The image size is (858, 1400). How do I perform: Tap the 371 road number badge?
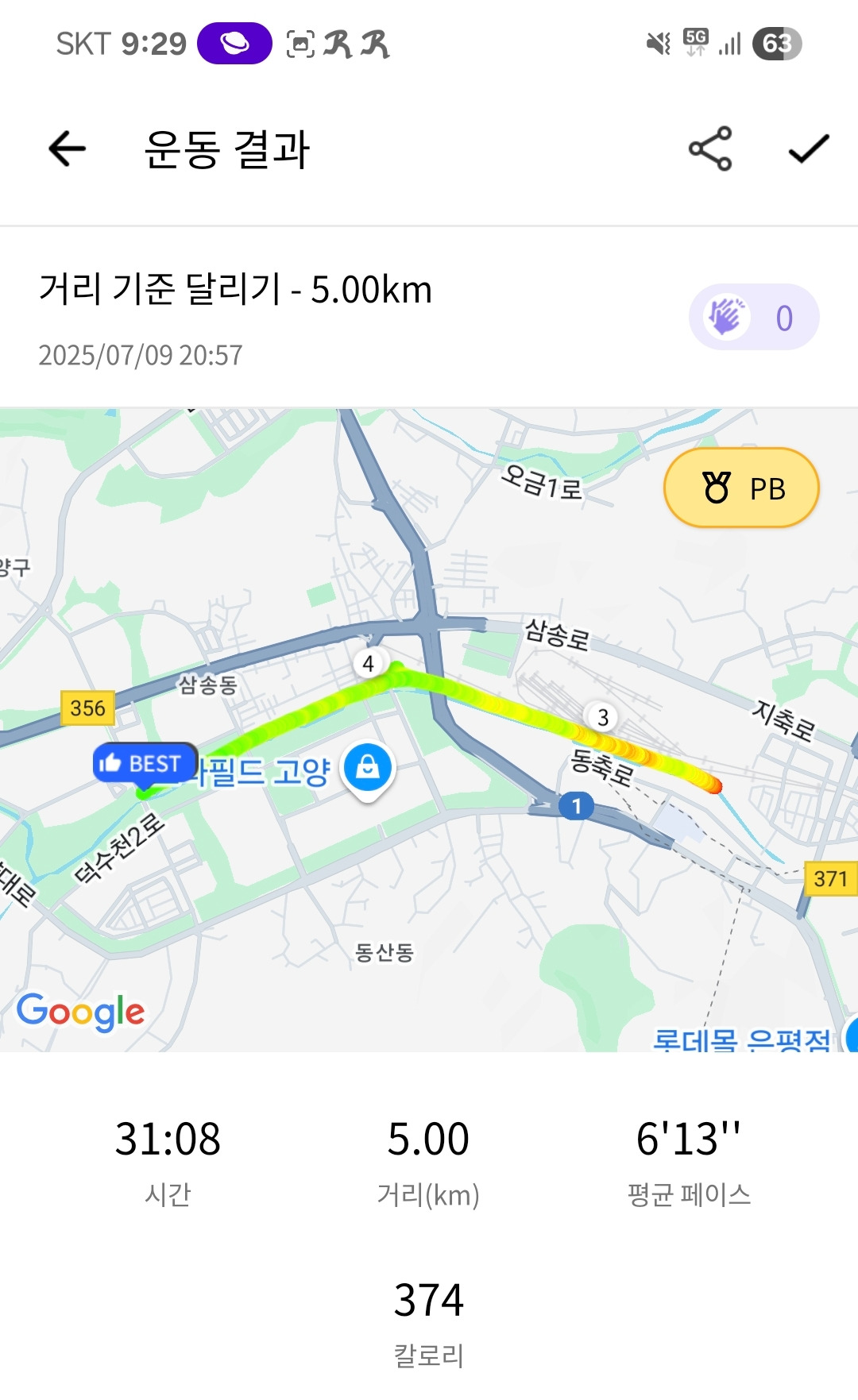pyautogui.click(x=829, y=877)
